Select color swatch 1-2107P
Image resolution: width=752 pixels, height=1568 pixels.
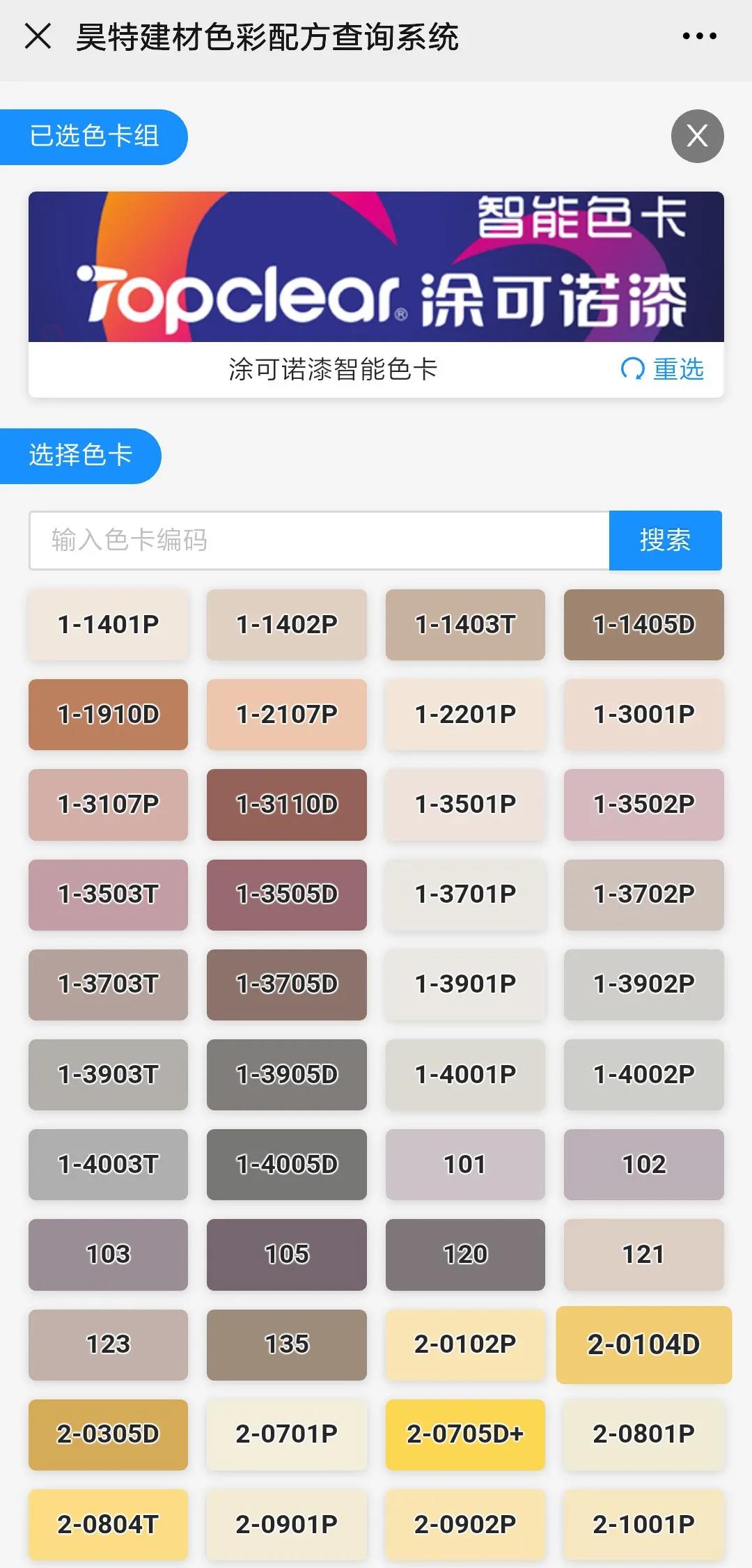click(x=286, y=715)
